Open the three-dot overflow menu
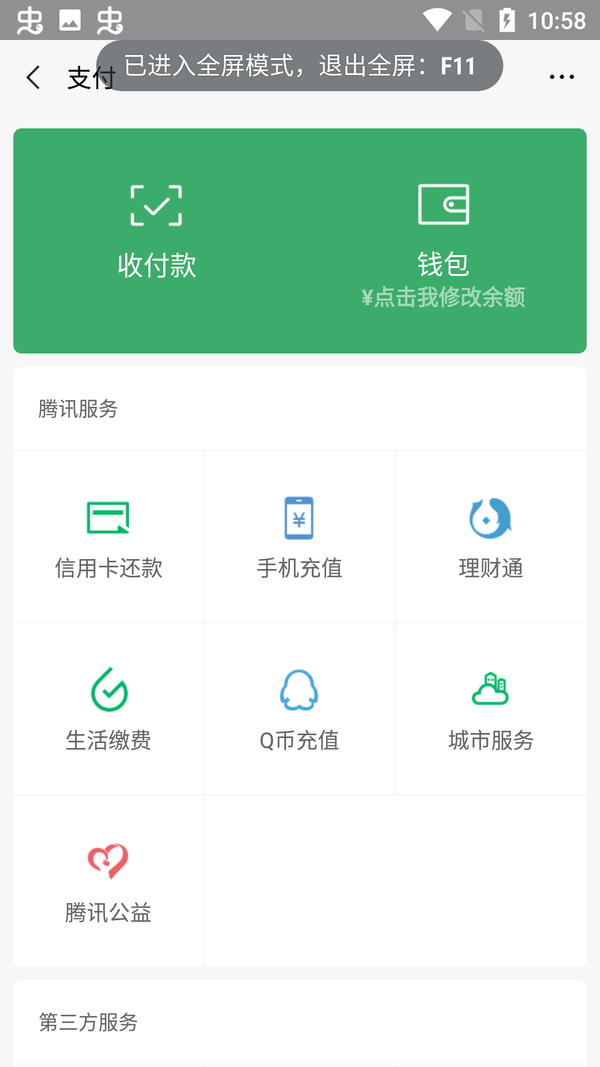 click(x=561, y=78)
